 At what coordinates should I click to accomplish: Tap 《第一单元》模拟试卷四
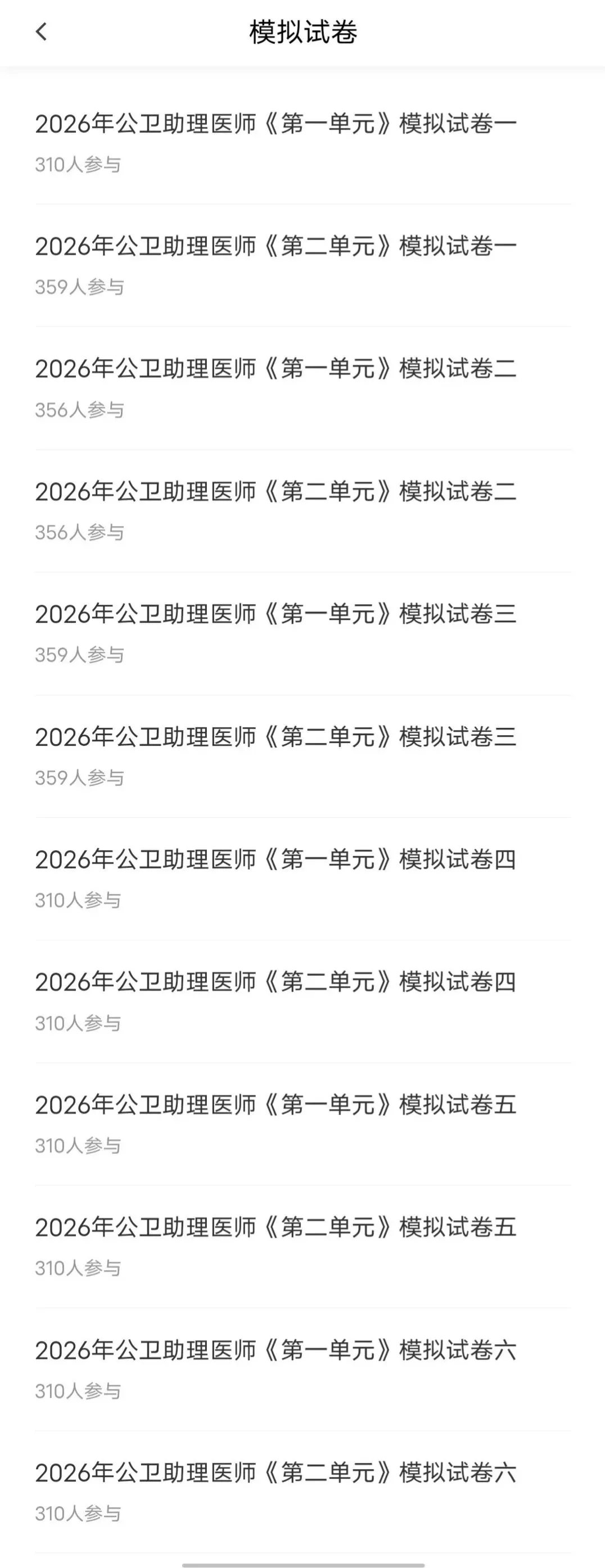[x=276, y=859]
